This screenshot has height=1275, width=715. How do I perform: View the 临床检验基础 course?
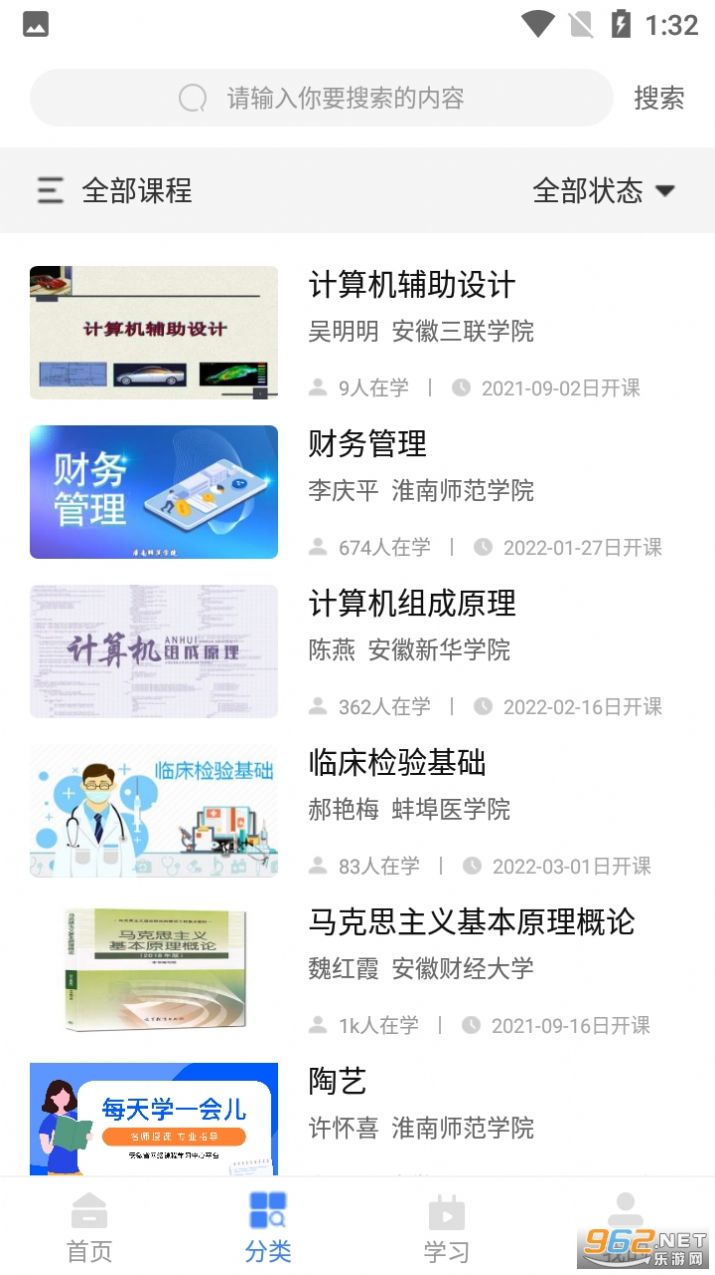point(396,763)
